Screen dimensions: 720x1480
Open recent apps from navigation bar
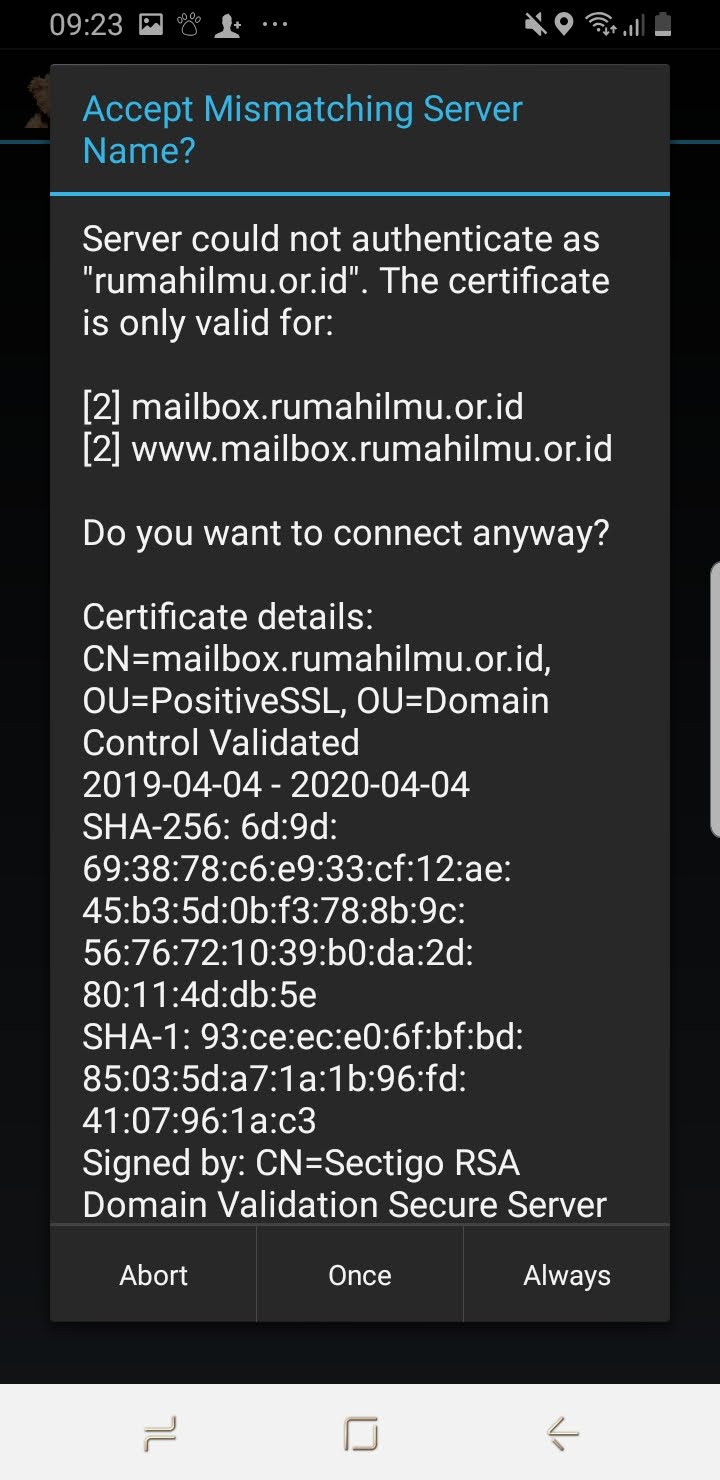[x=160, y=1435]
